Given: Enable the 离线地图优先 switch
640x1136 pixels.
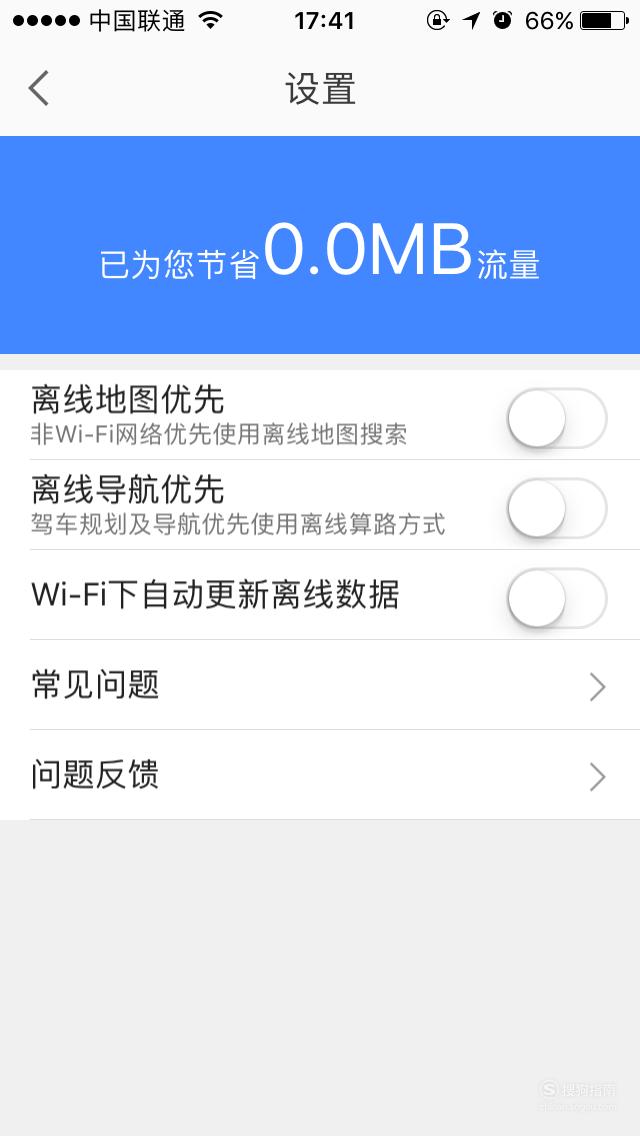Looking at the screenshot, I should [x=557, y=418].
